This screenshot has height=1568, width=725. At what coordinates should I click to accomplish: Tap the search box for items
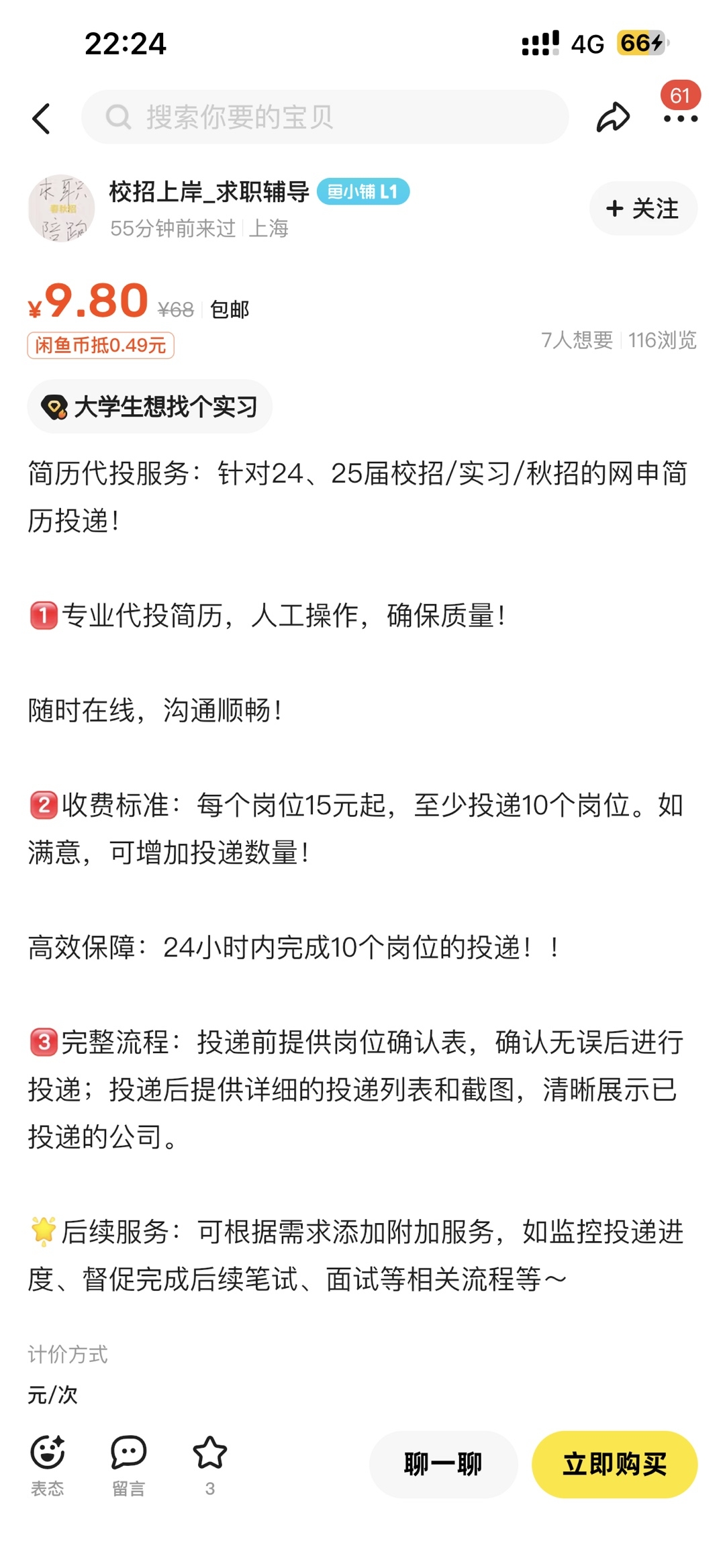[x=325, y=117]
